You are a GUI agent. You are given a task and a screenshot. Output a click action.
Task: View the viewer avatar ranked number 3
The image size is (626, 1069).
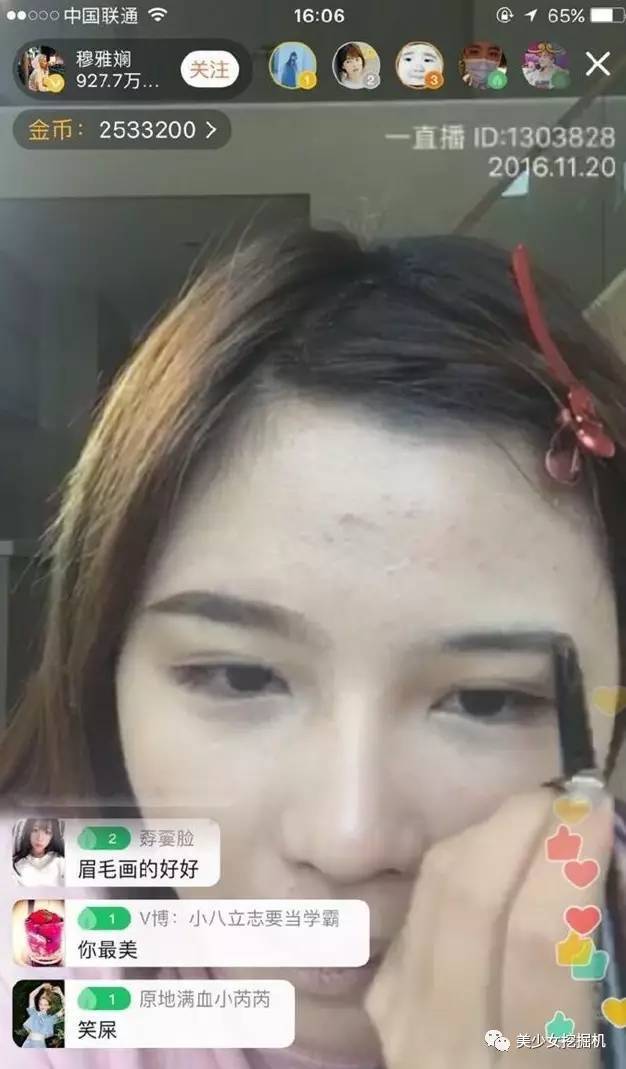[419, 65]
